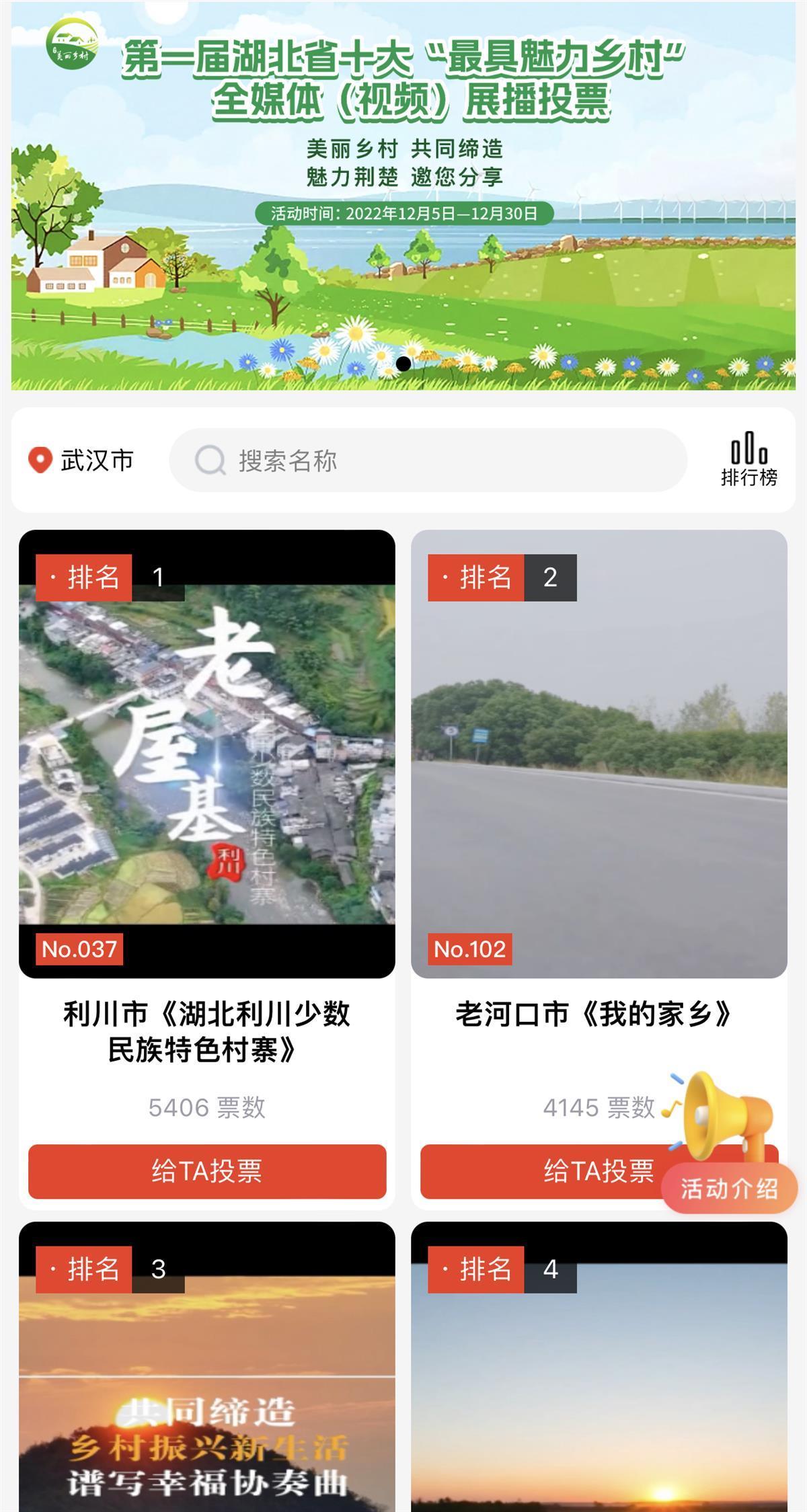Image resolution: width=807 pixels, height=1512 pixels.
Task: Open the No.037 利川市 video entry
Action: pyautogui.click(x=207, y=754)
